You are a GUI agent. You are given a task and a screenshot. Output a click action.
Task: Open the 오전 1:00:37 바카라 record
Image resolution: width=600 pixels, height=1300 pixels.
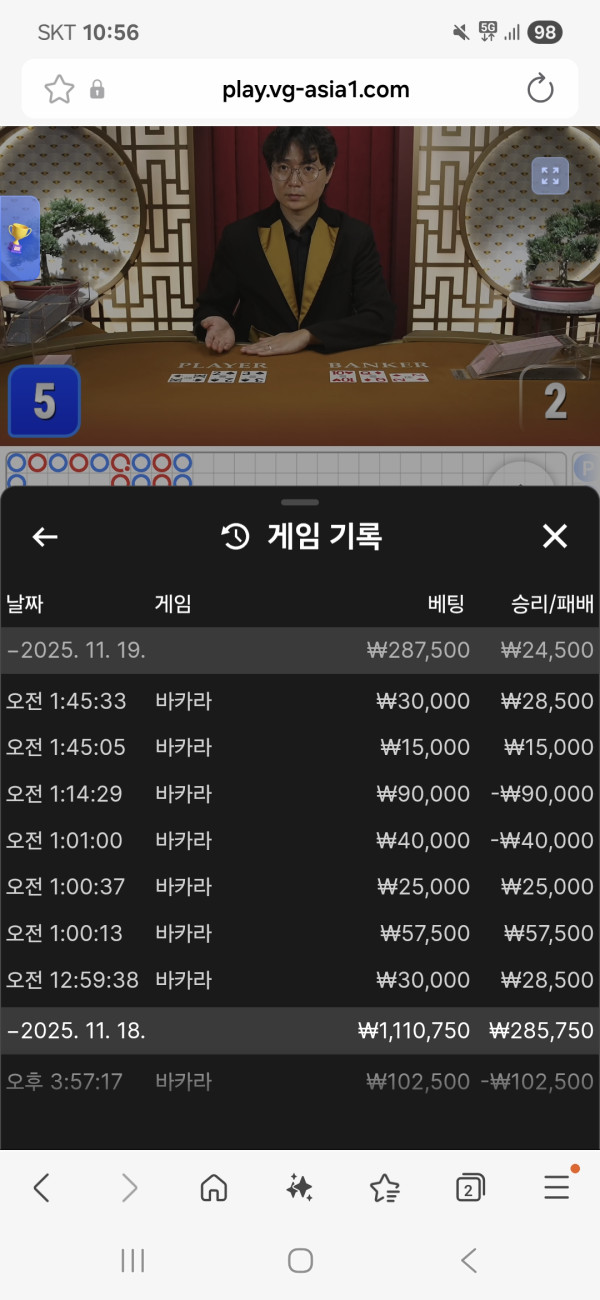[300, 887]
